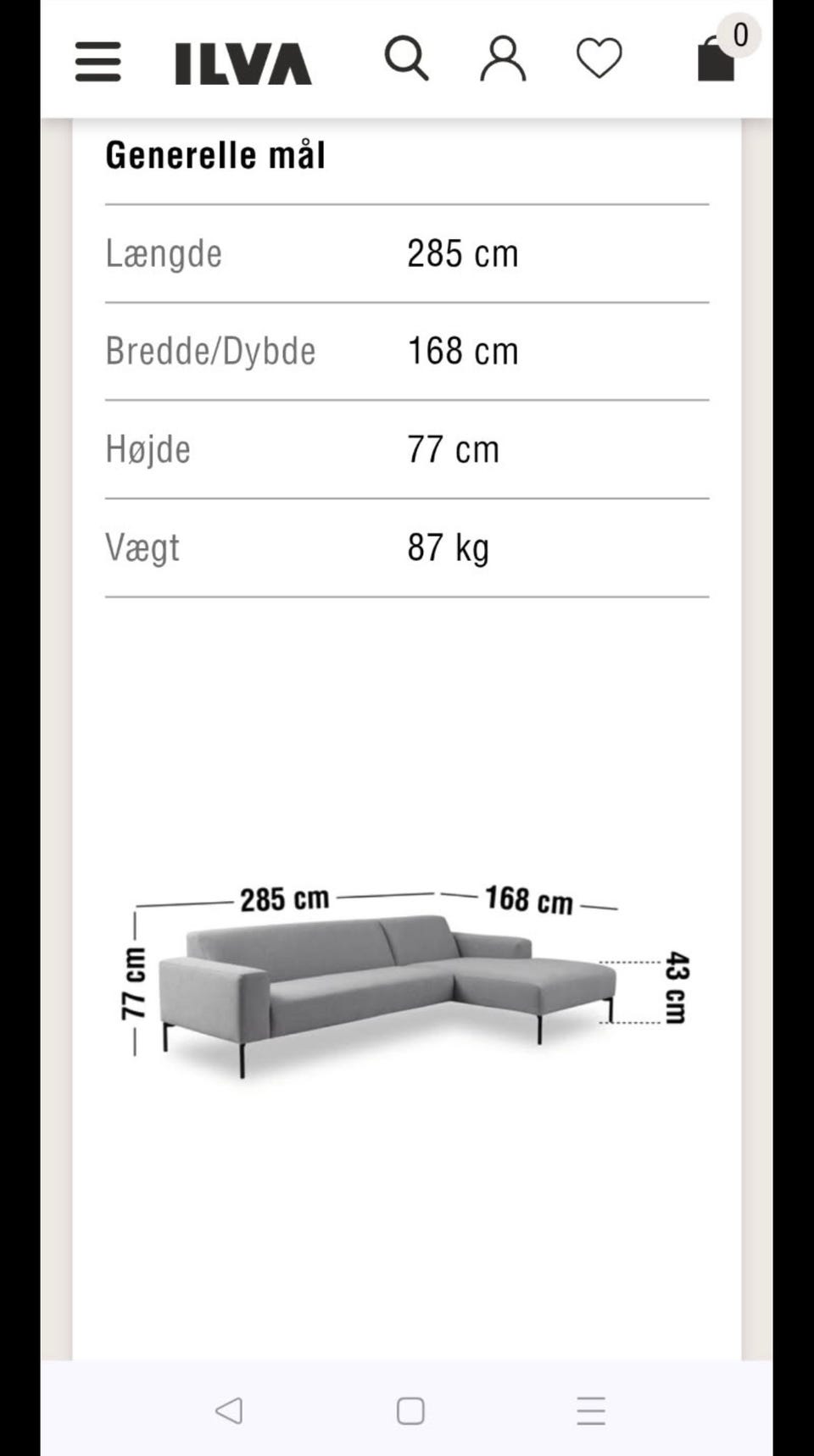The height and width of the screenshot is (1456, 814).
Task: Open the hamburger navigation menu
Action: (98, 60)
